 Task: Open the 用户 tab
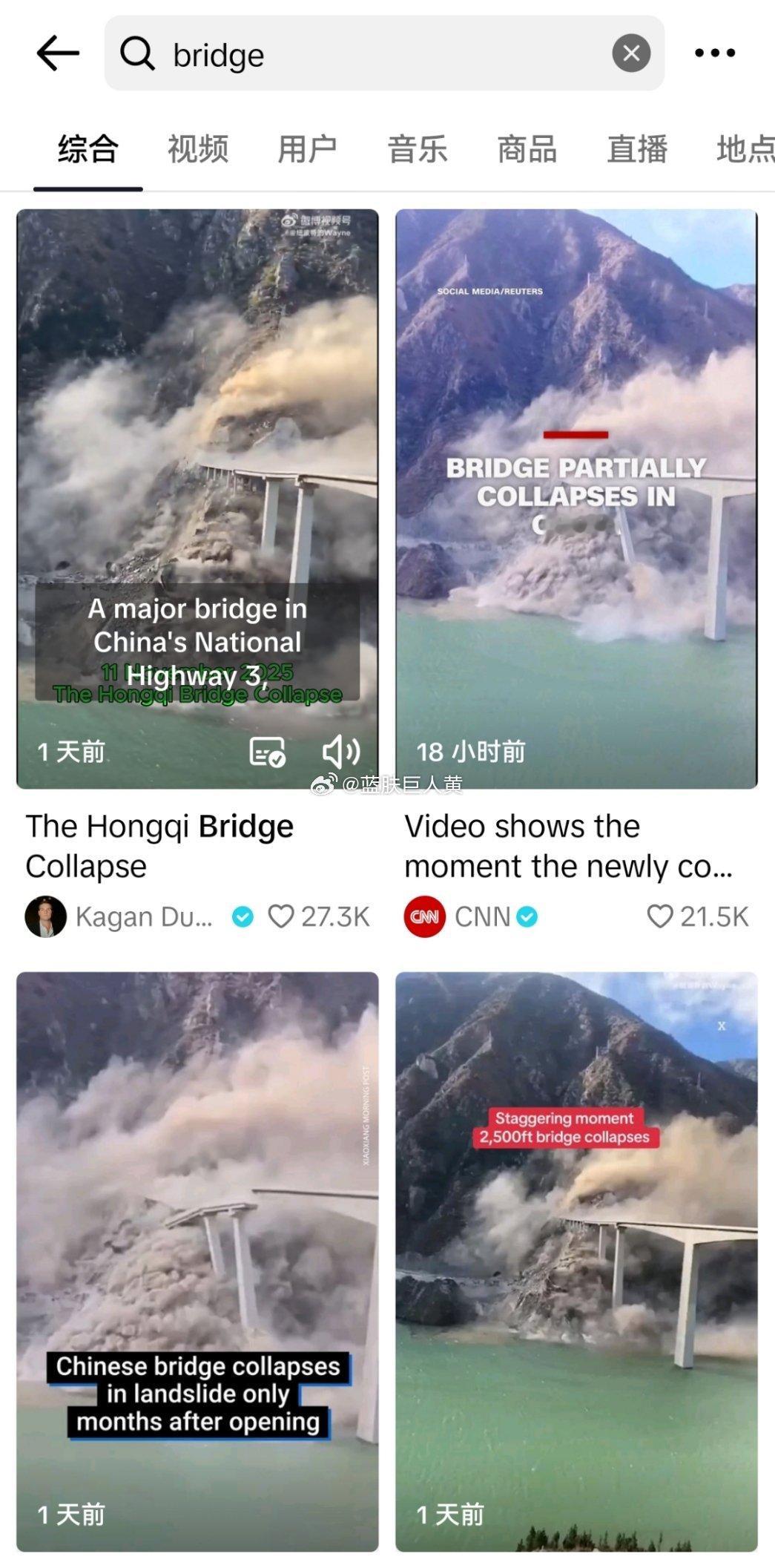click(309, 148)
